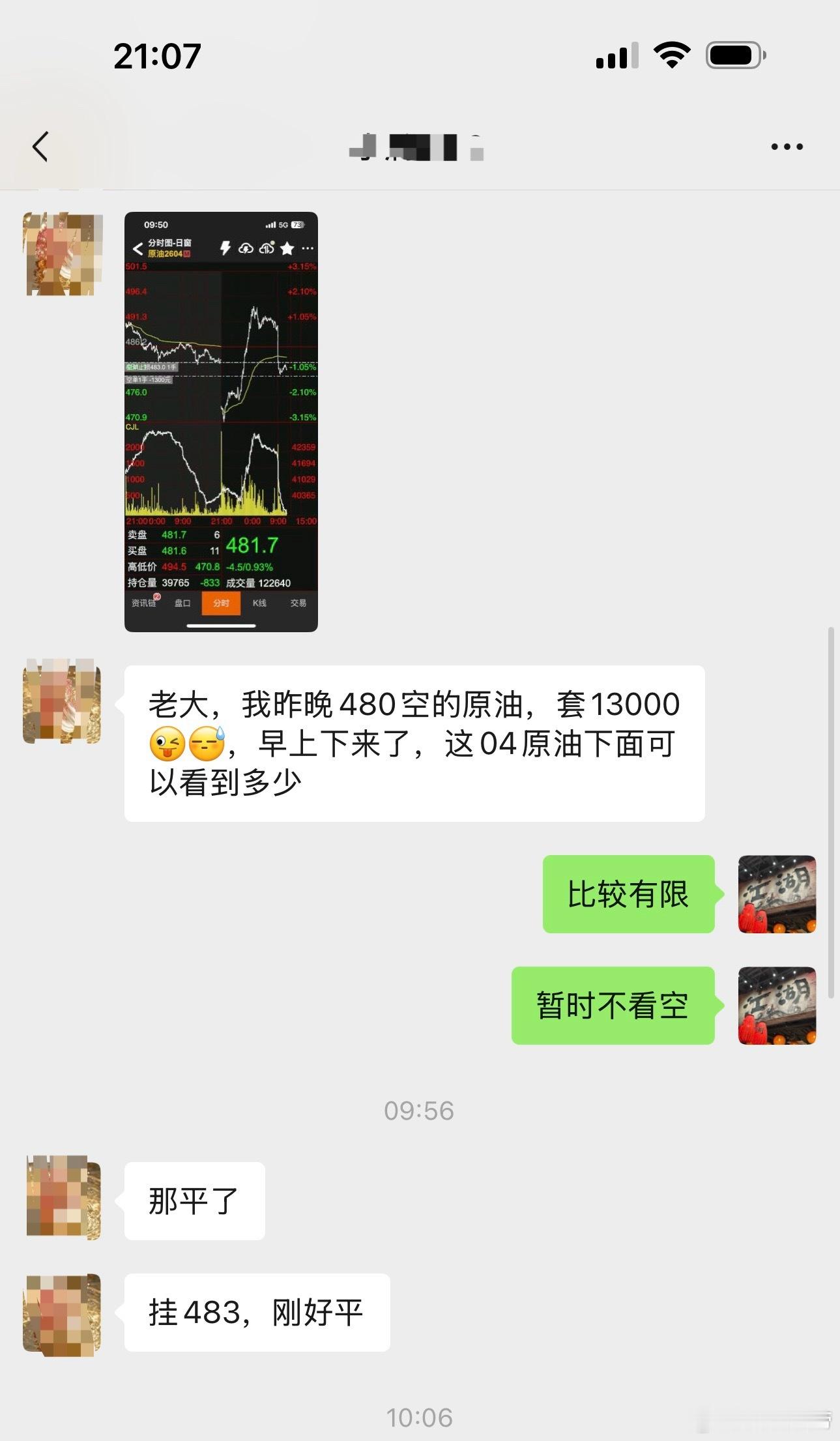Toggle the star to favorite 原油2604

point(287,248)
